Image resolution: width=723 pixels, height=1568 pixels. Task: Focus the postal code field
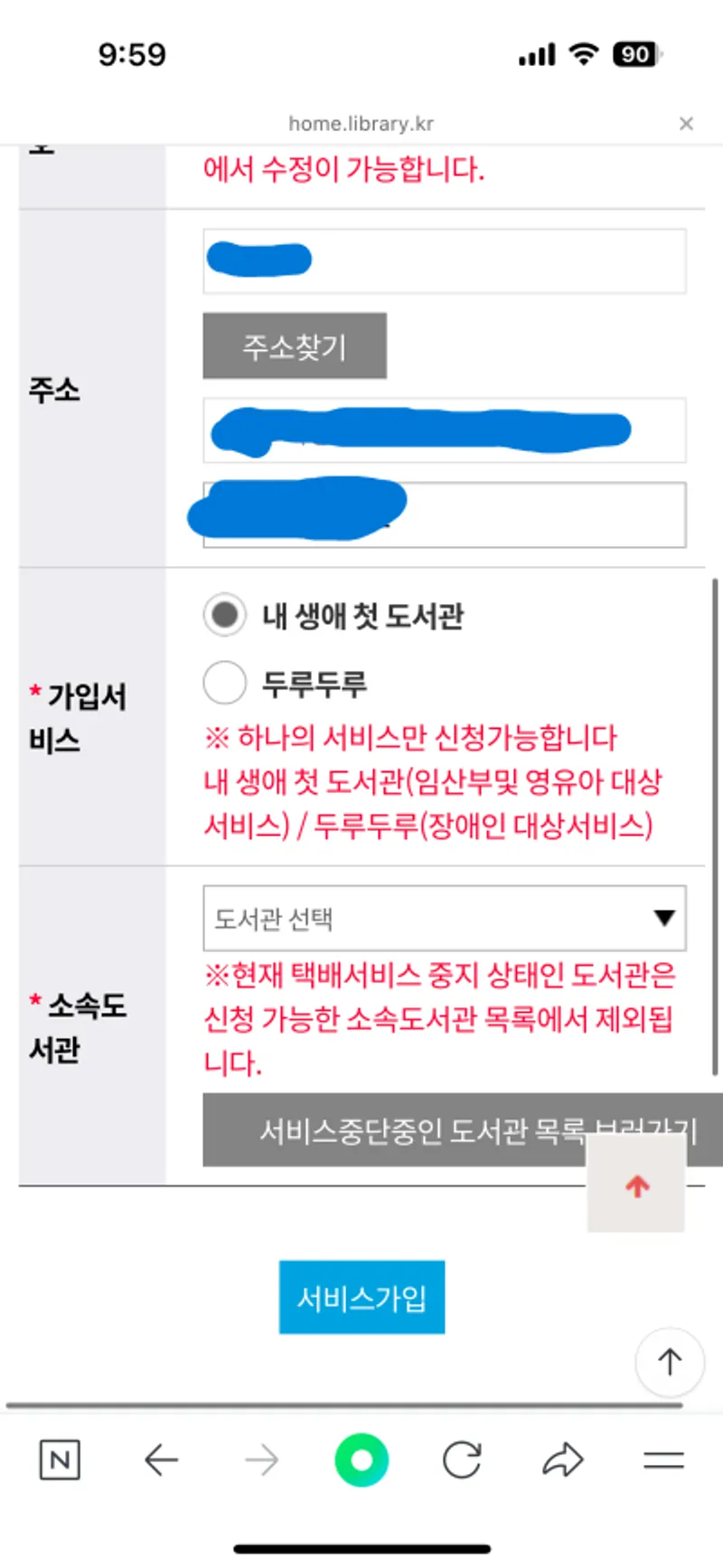(x=497, y=261)
